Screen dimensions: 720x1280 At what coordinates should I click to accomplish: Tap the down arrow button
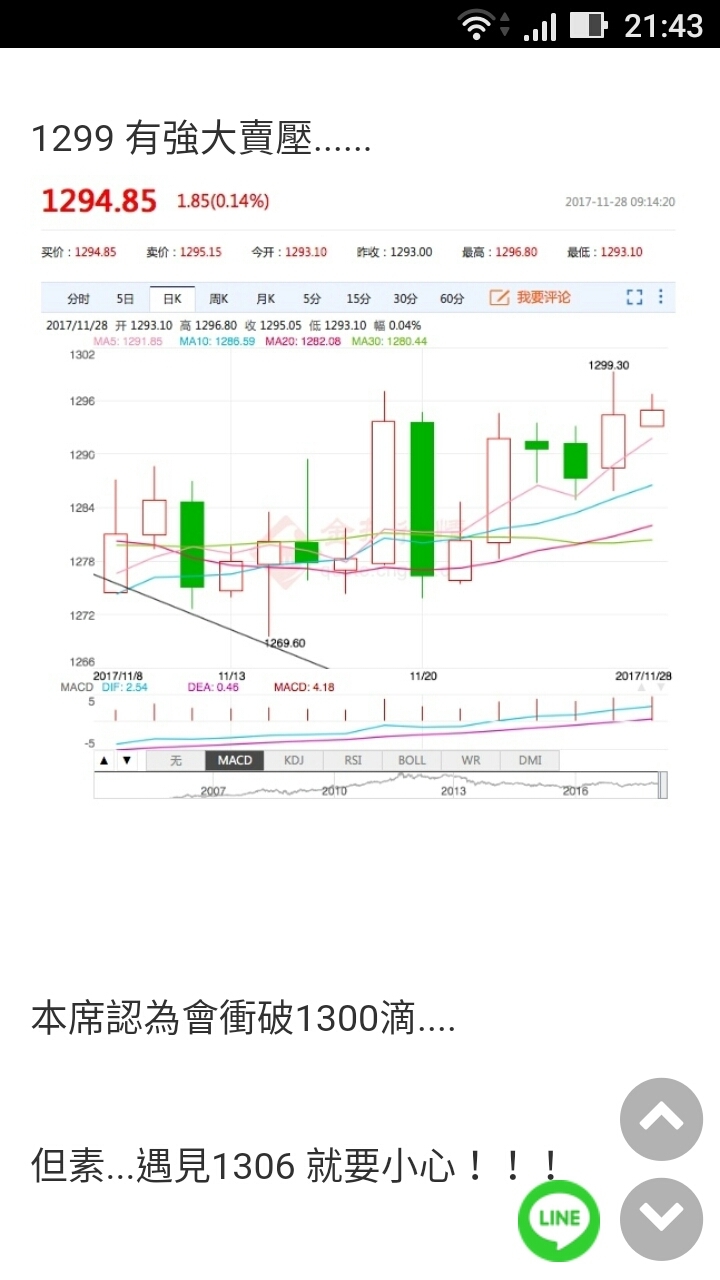pyautogui.click(x=661, y=1218)
